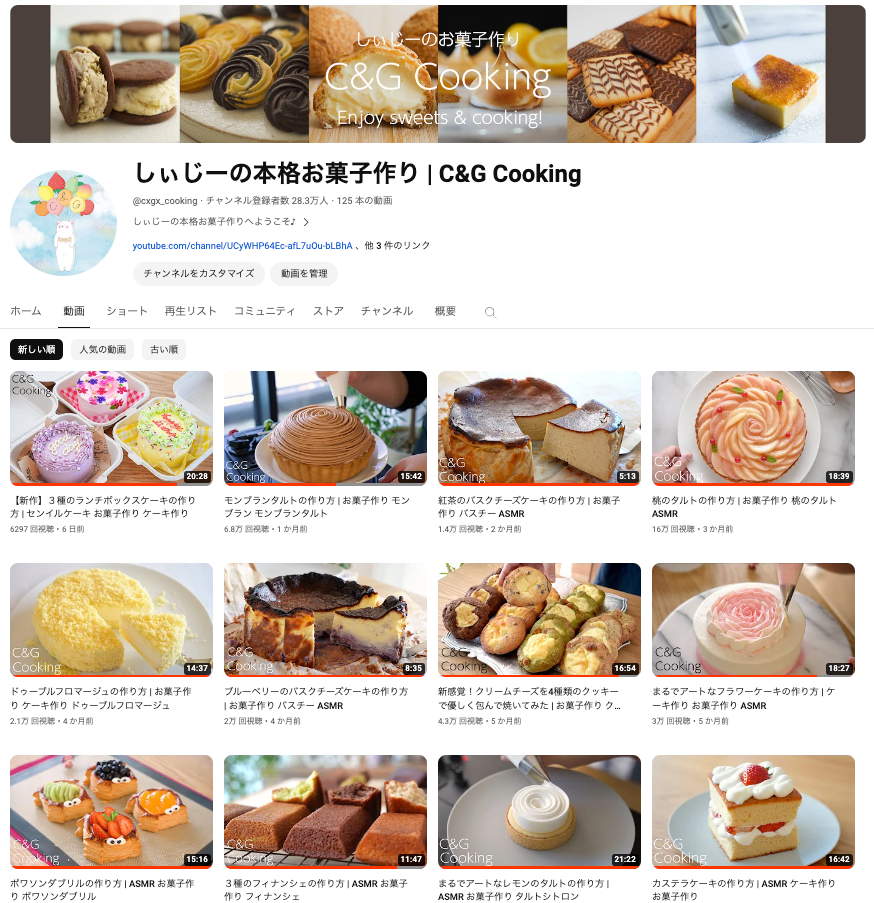The height and width of the screenshot is (903, 874).
Task: Select the 新しい順 filter chip
Action: pyautogui.click(x=37, y=350)
